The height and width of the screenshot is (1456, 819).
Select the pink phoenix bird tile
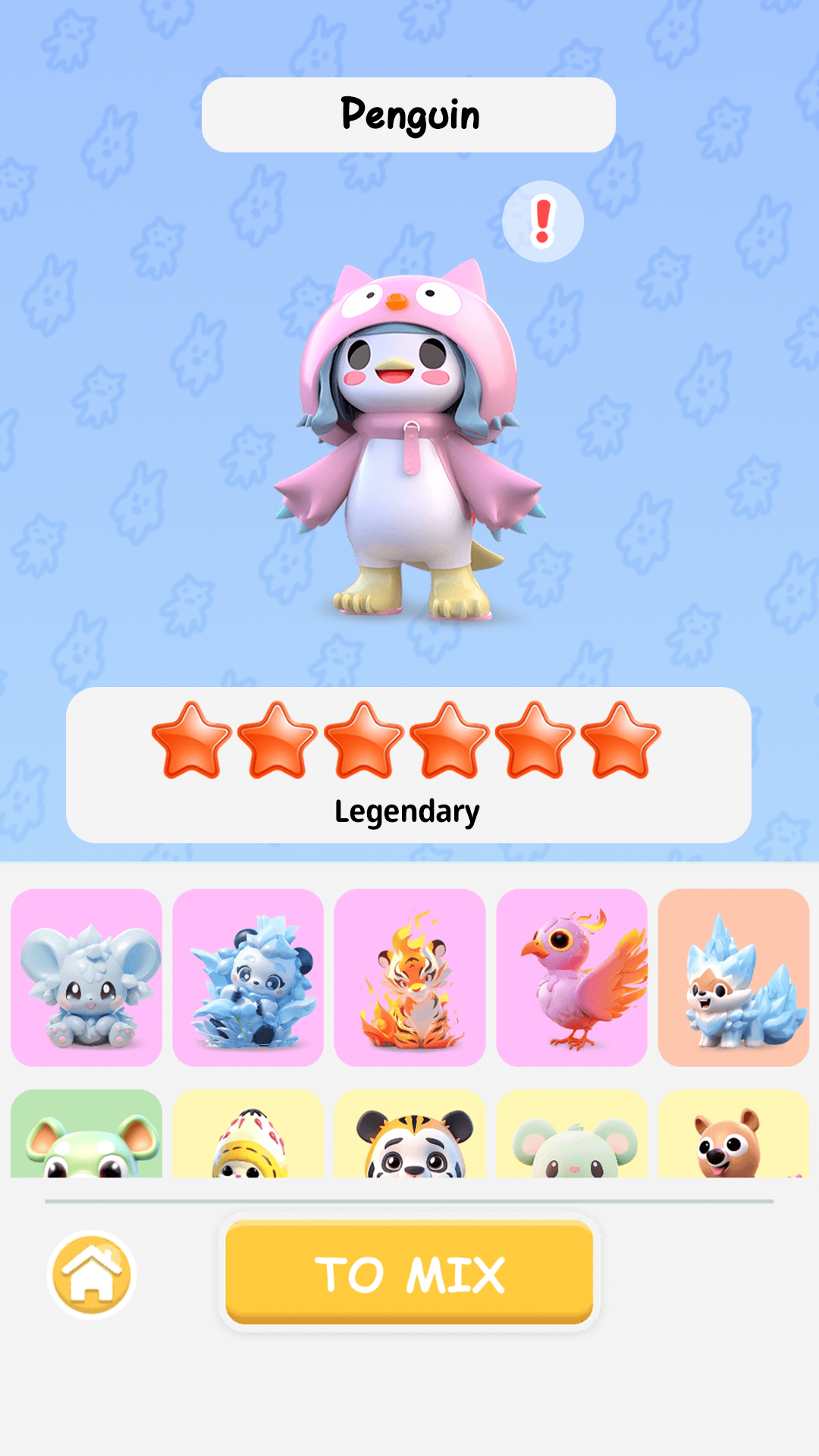[x=572, y=977]
